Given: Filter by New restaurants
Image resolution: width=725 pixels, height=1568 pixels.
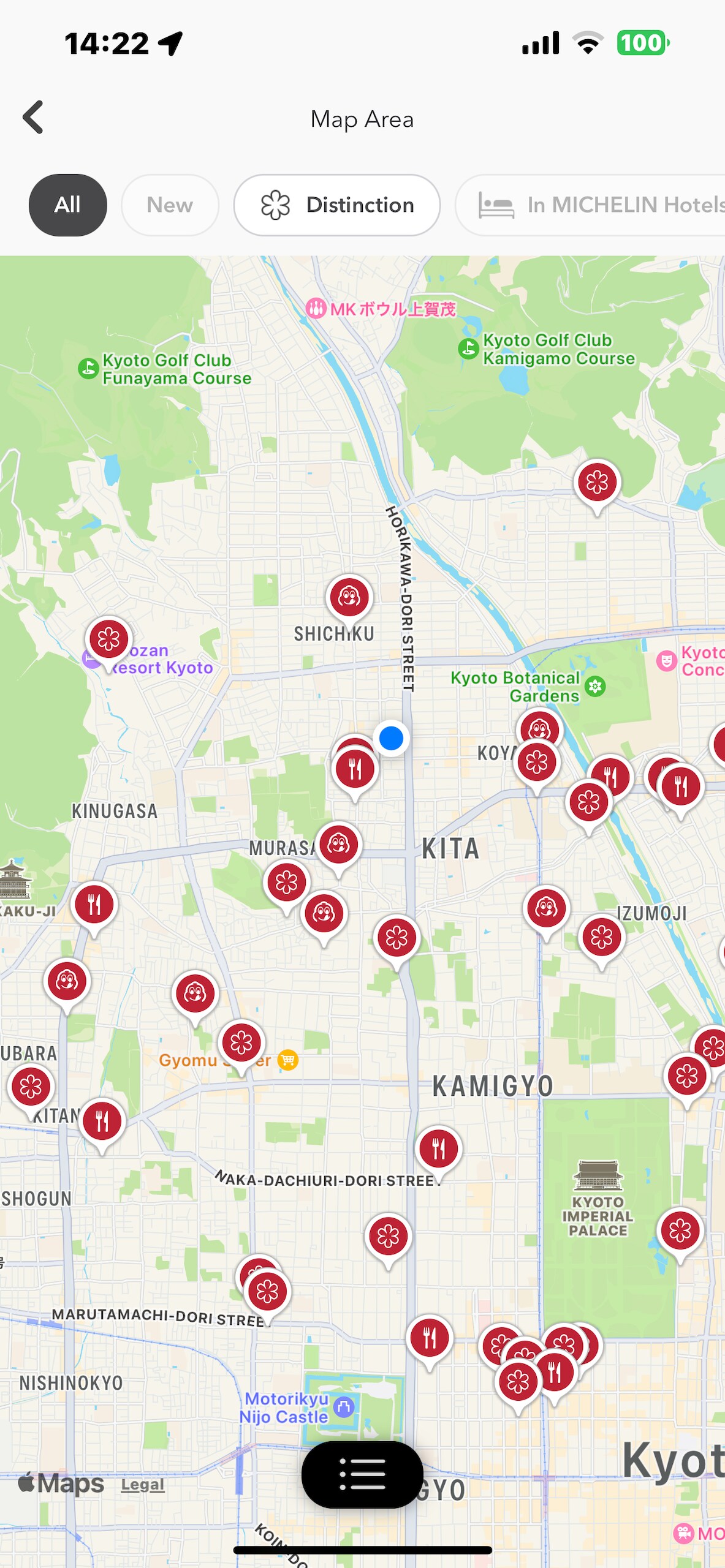Looking at the screenshot, I should [x=170, y=205].
